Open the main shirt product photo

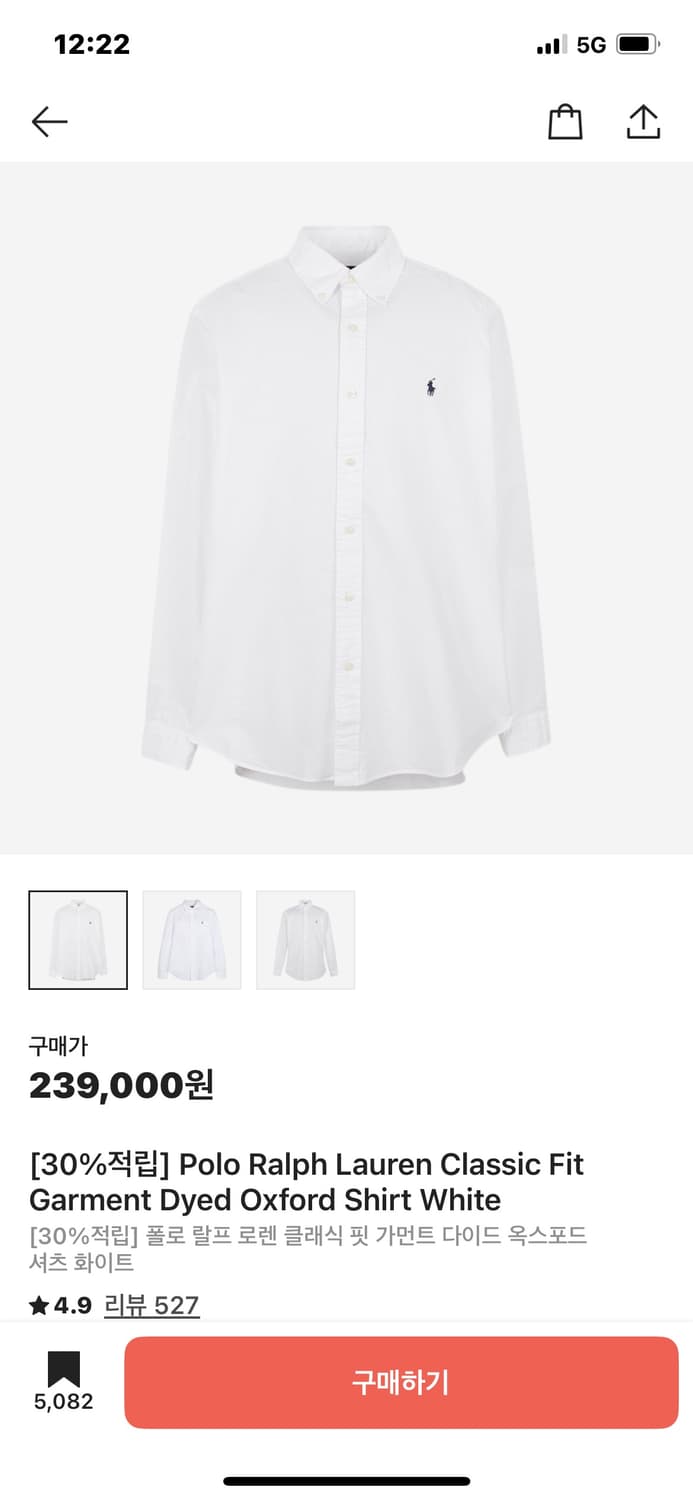click(x=347, y=507)
